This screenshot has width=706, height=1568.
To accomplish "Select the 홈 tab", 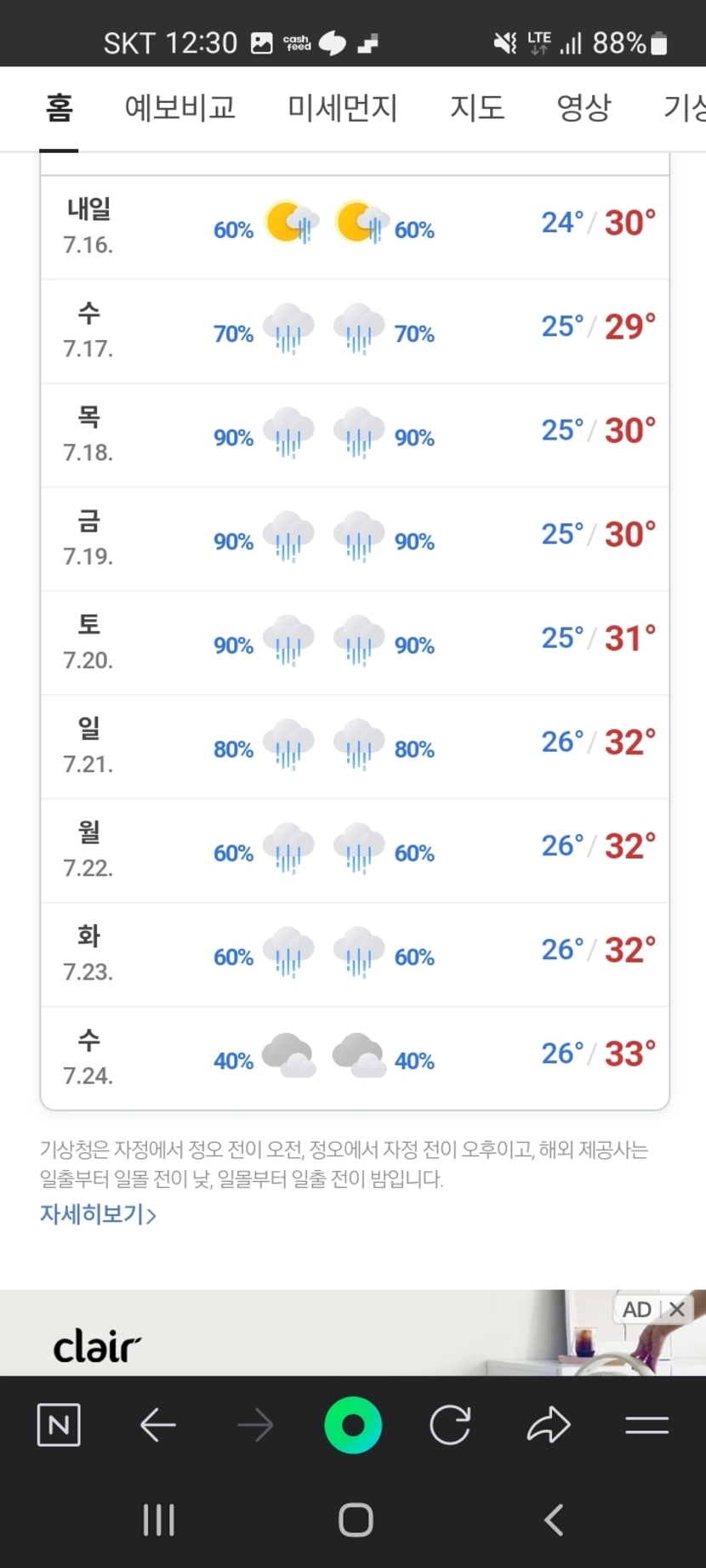I will pos(59,108).
